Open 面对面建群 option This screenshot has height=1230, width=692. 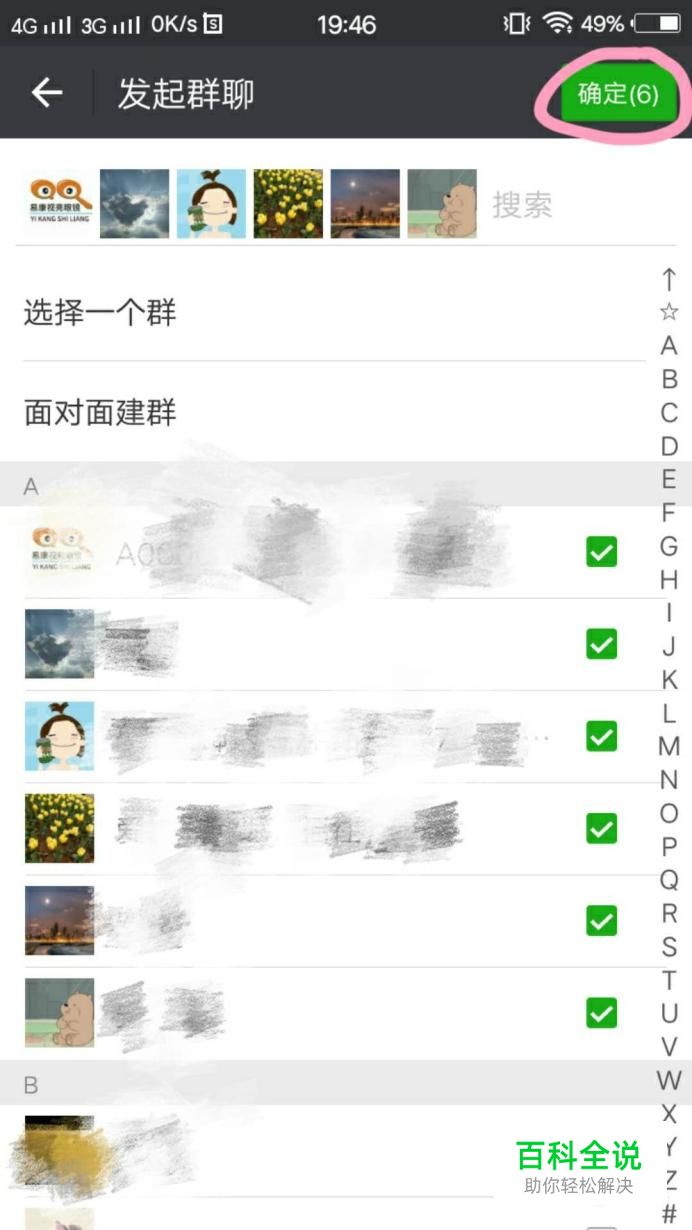tap(100, 412)
